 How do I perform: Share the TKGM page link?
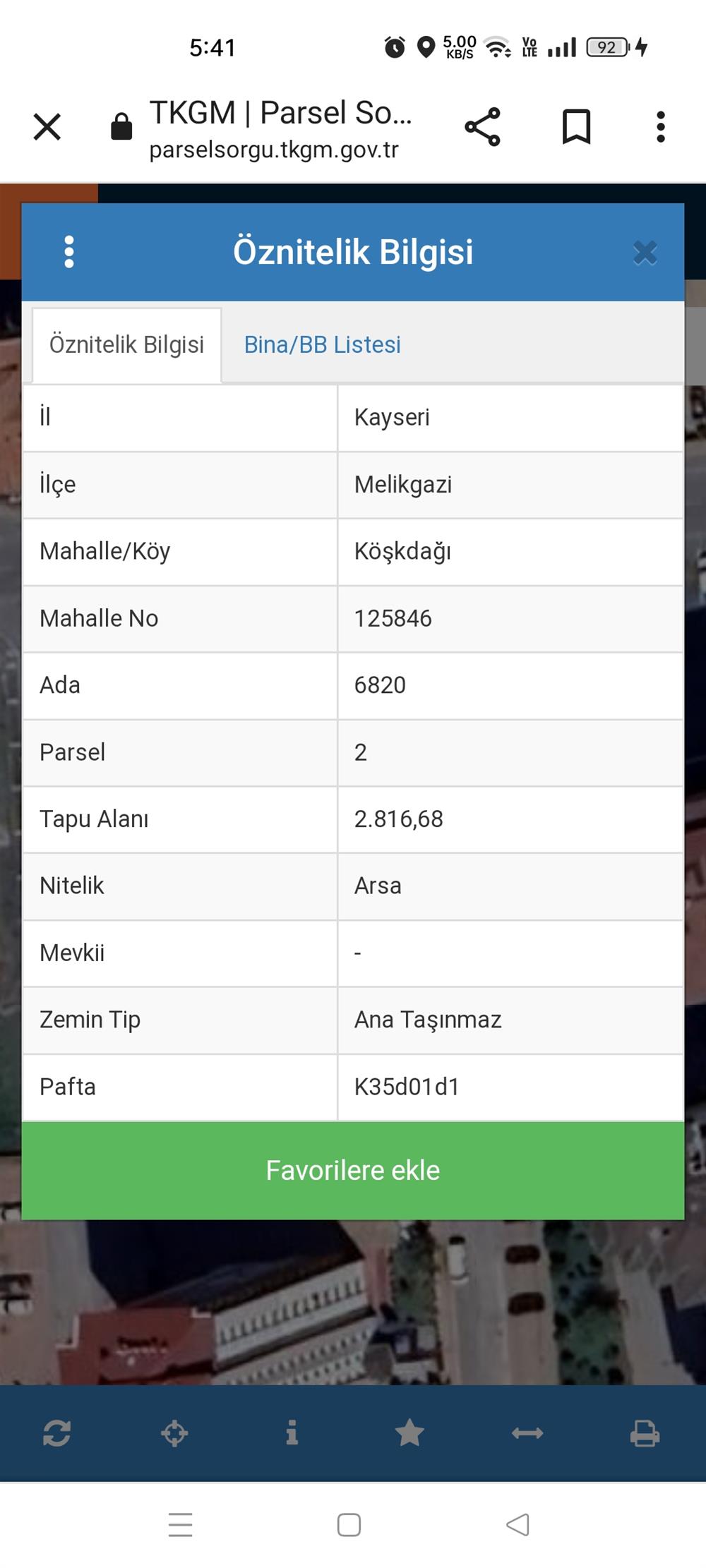(x=483, y=128)
